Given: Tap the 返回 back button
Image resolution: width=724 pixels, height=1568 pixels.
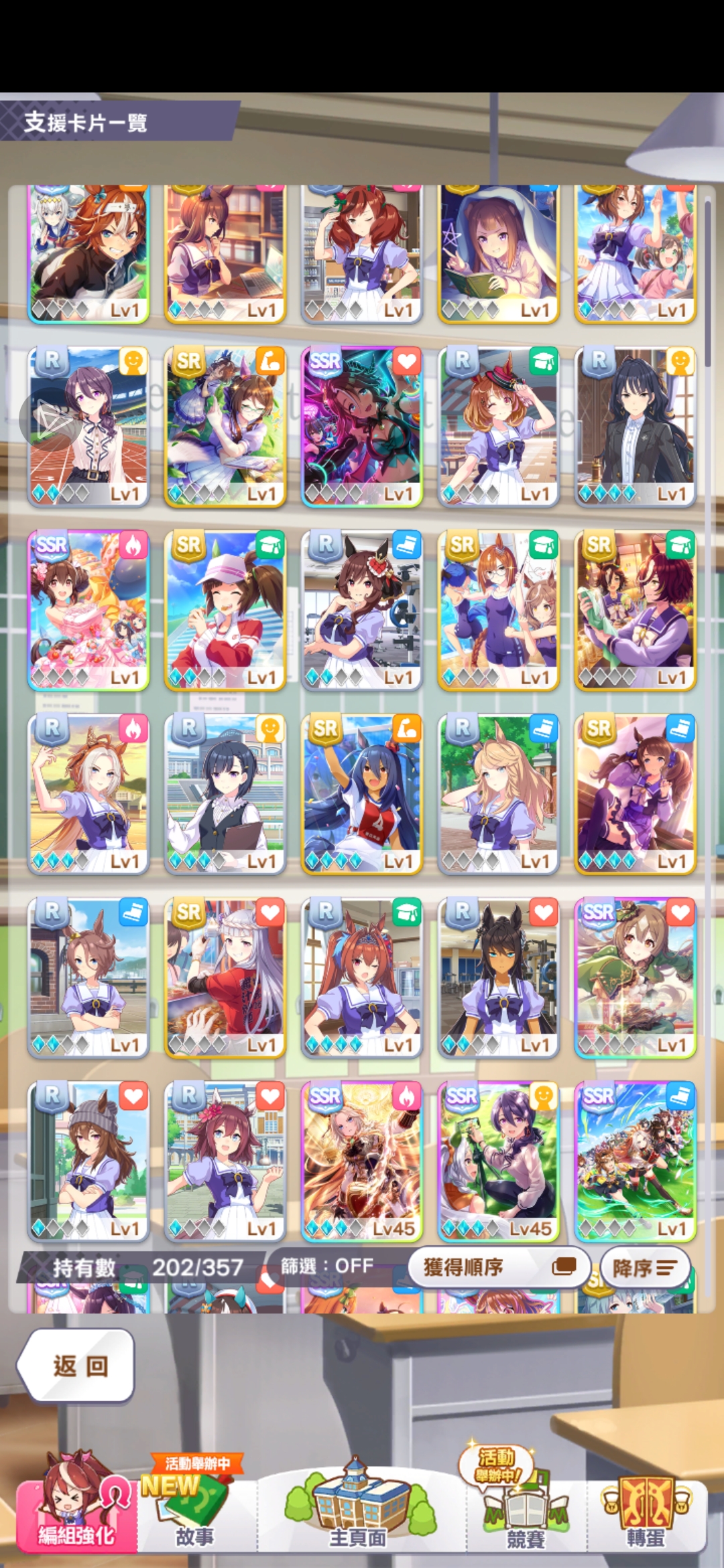Looking at the screenshot, I should pos(76,1365).
